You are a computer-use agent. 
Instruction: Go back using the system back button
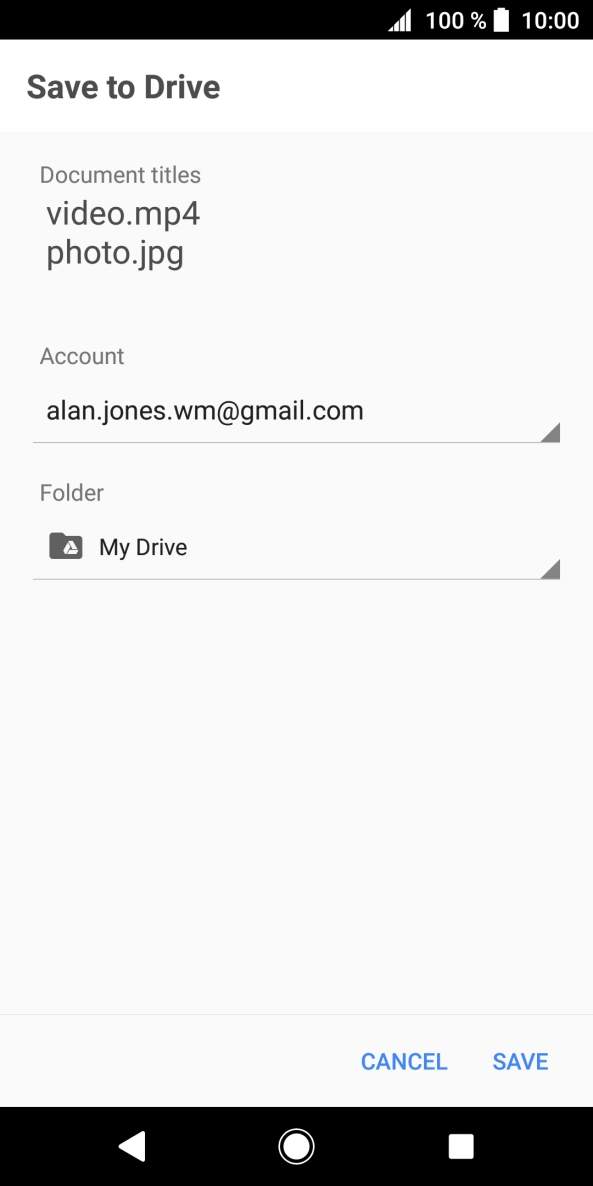coord(132,1147)
